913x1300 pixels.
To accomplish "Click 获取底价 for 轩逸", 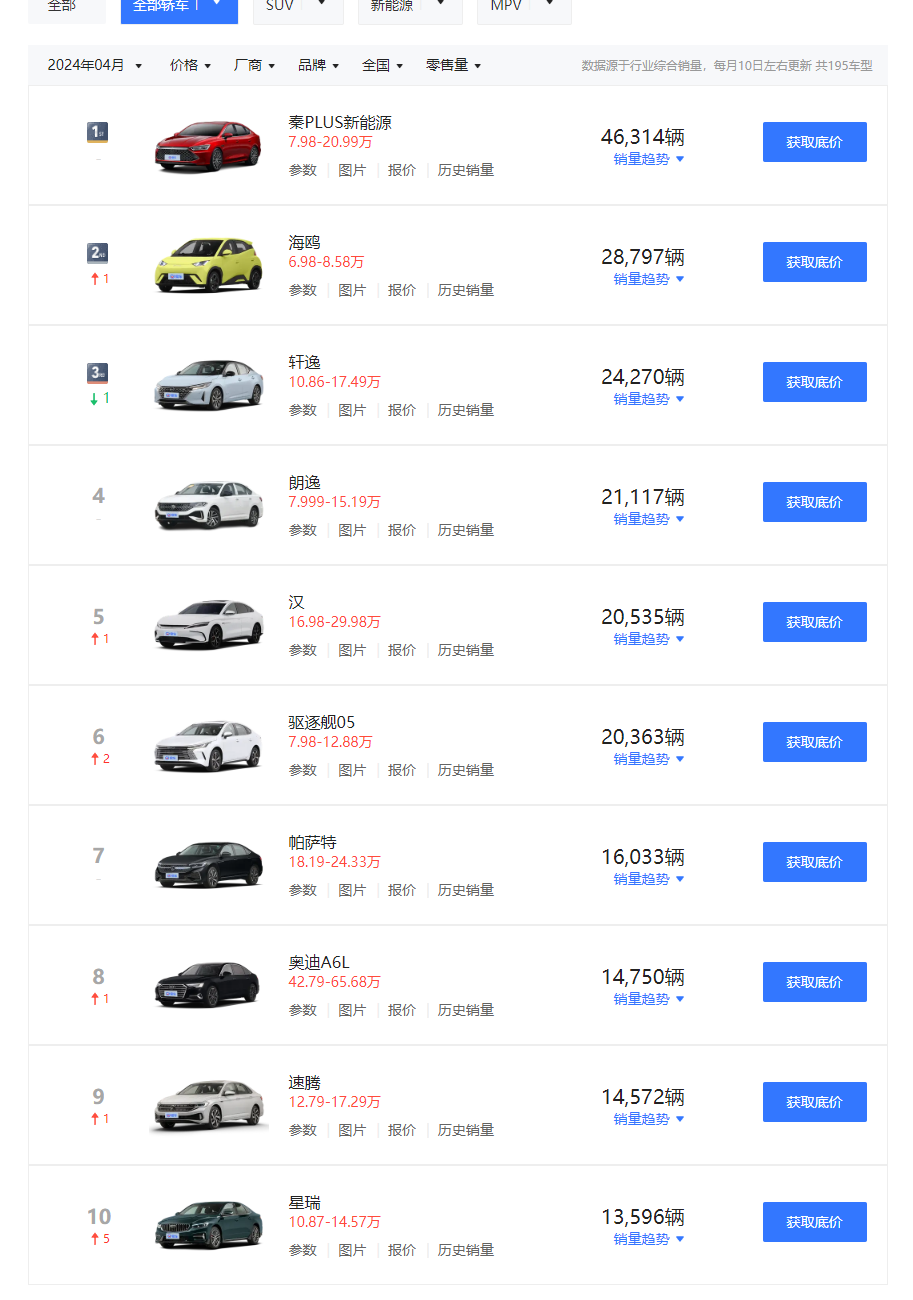I will pos(814,381).
